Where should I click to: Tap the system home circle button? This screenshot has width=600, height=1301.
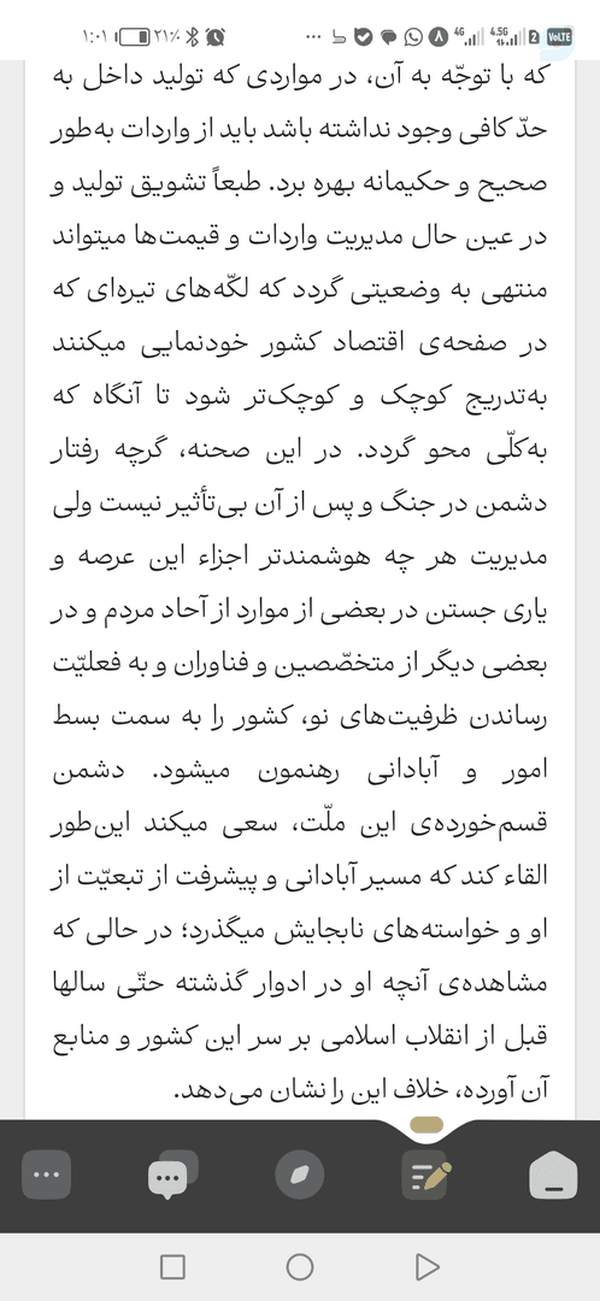[x=300, y=1267]
